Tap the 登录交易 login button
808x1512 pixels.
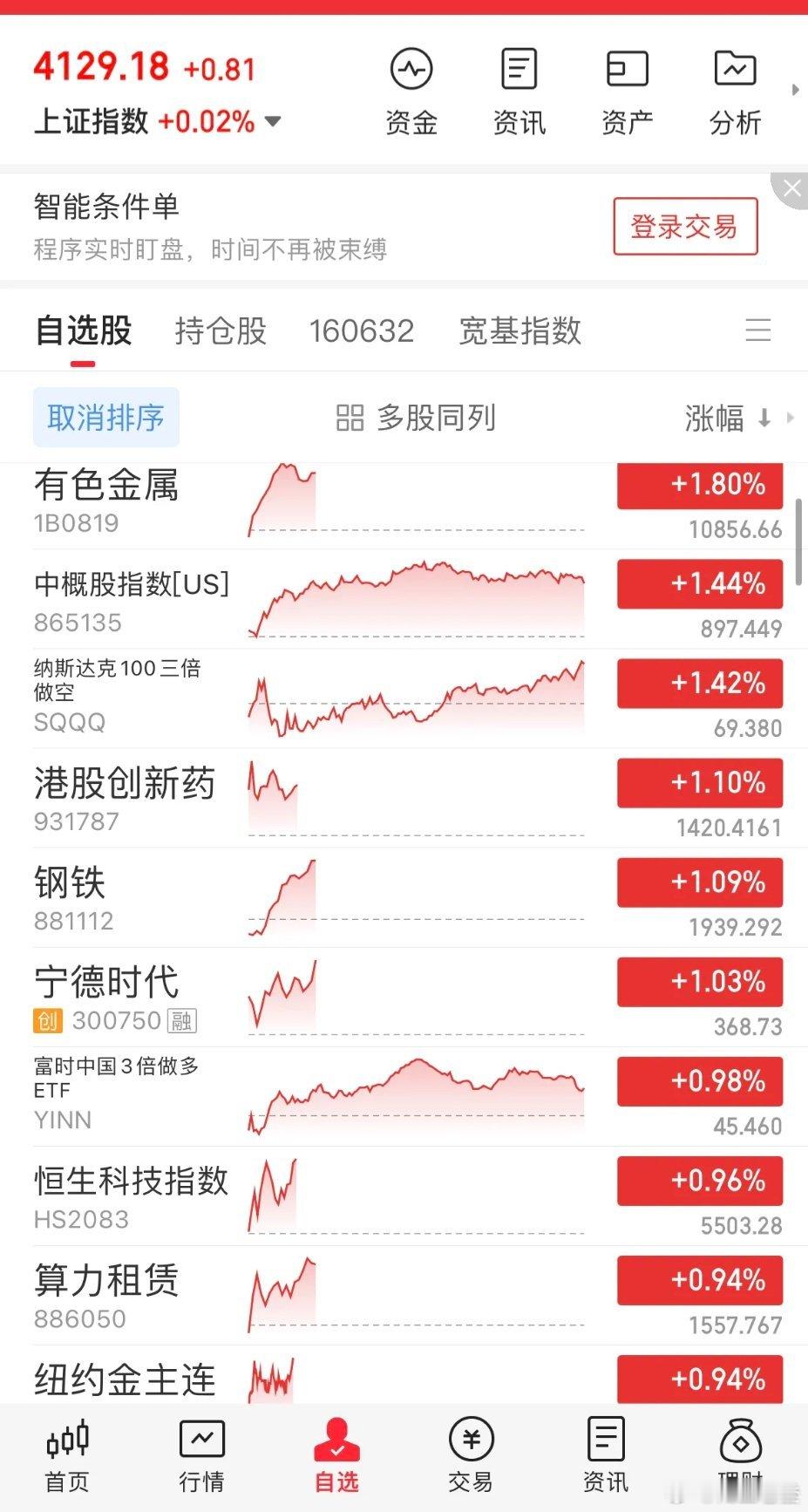684,227
